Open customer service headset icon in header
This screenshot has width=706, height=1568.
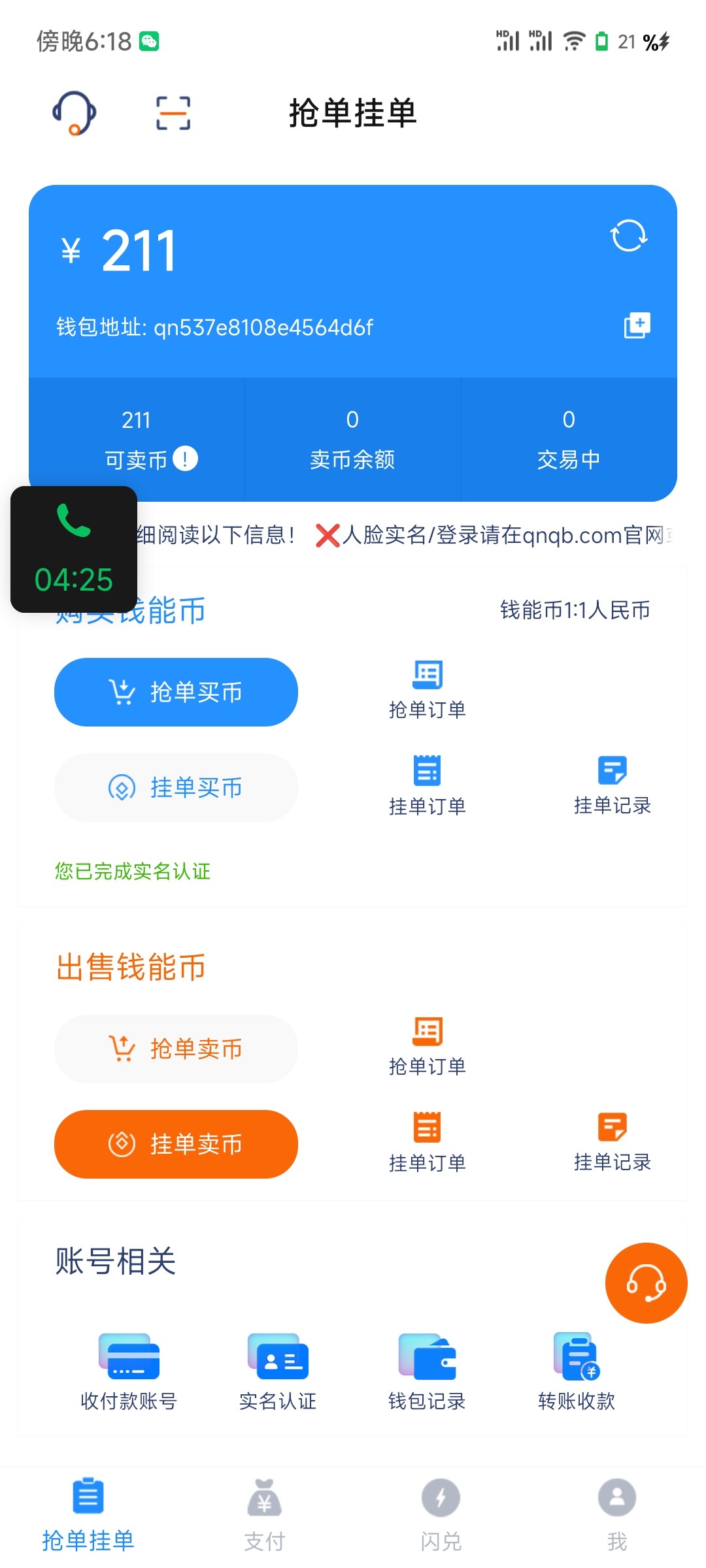[x=75, y=112]
